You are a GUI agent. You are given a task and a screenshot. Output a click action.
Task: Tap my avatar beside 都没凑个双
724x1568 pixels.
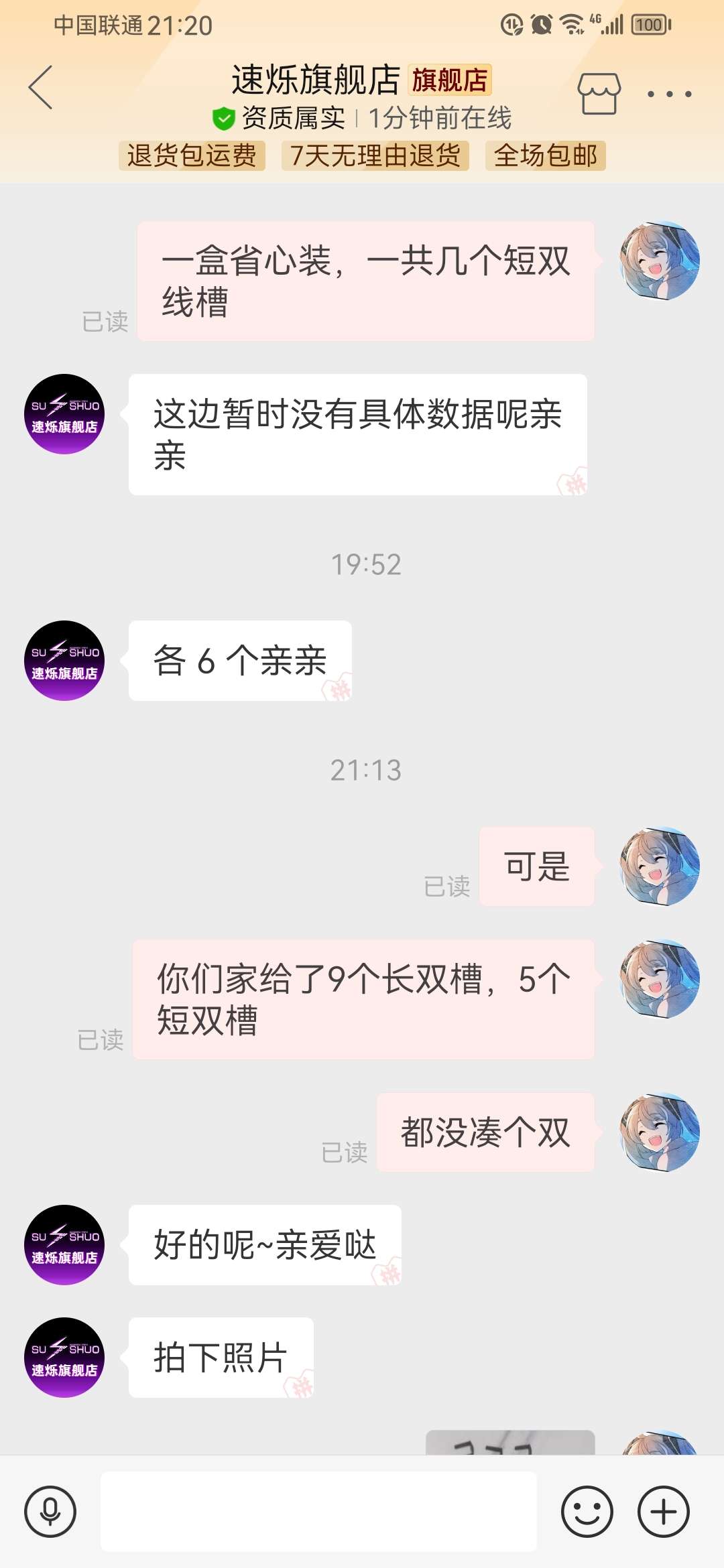click(660, 1132)
